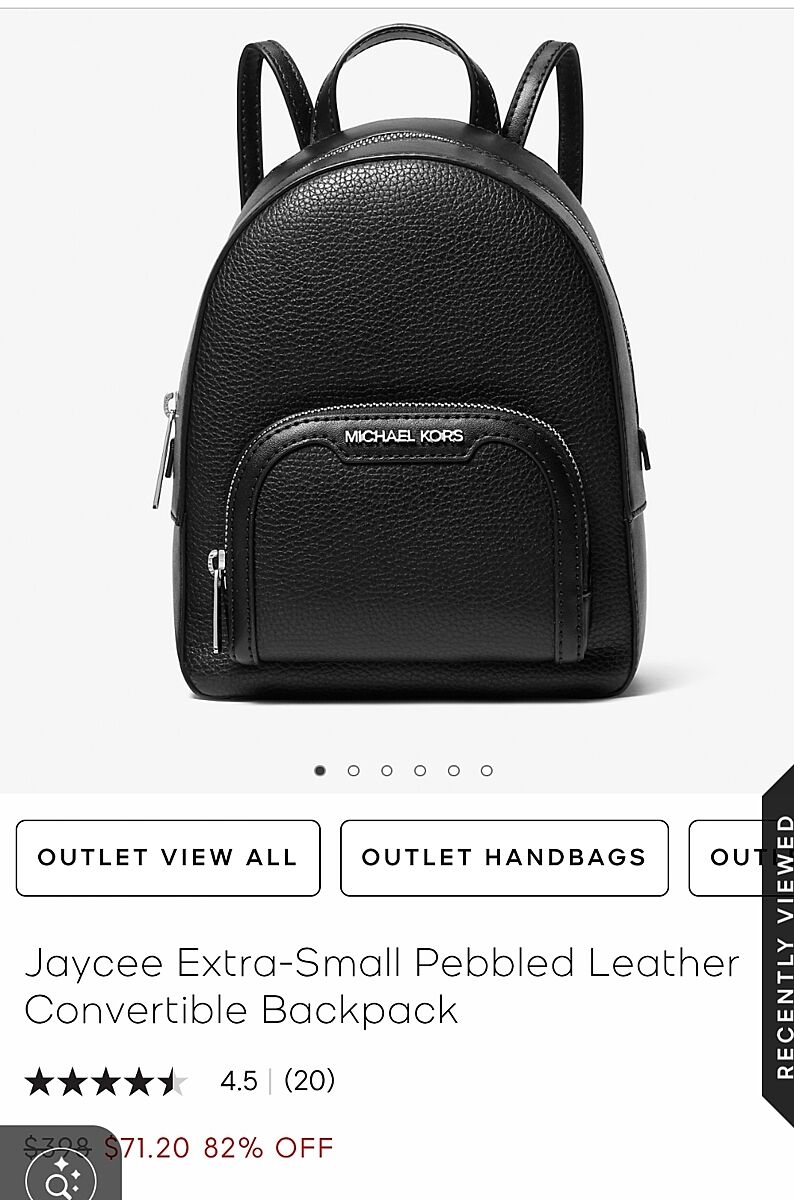Viewport: 794px width, 1200px height.
Task: Tap the Outlet View All chip
Action: coord(168,858)
